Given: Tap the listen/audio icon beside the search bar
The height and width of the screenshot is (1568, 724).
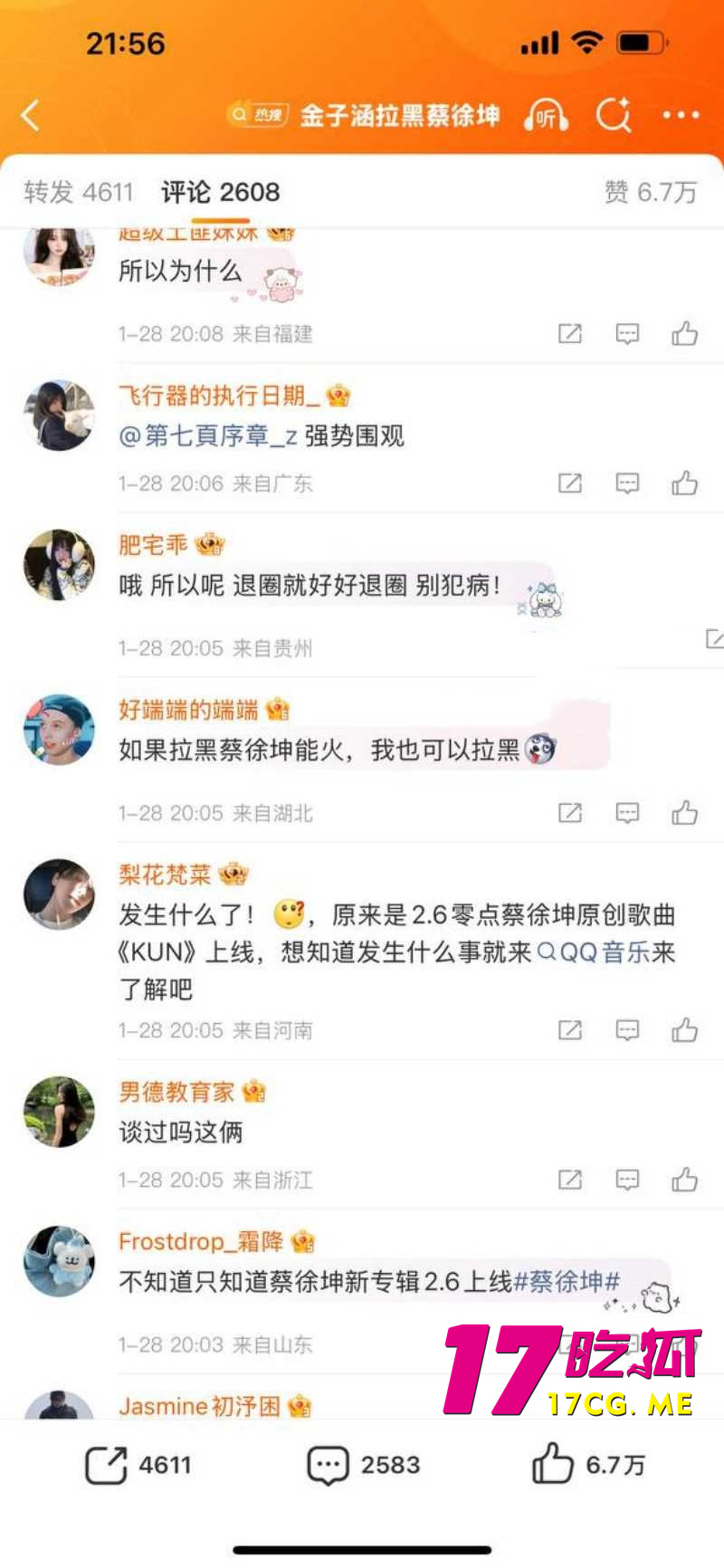Looking at the screenshot, I should pyautogui.click(x=546, y=116).
